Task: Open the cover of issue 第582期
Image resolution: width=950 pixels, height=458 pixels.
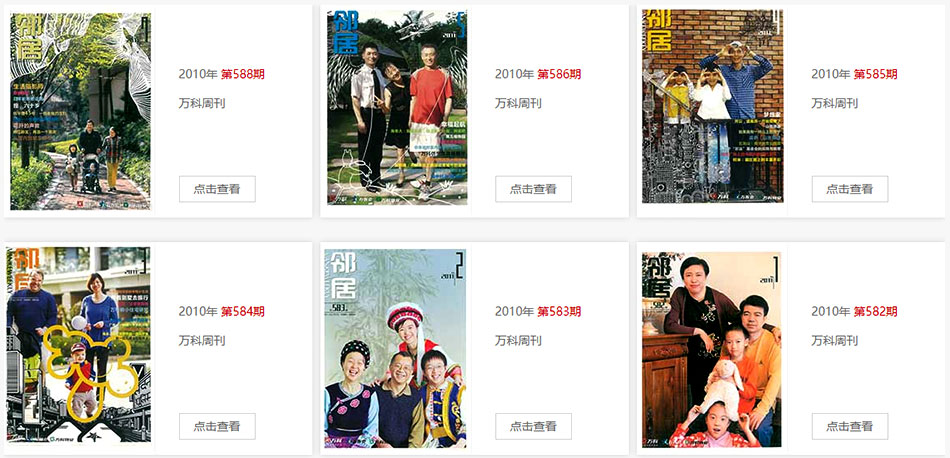Action: pyautogui.click(x=711, y=349)
